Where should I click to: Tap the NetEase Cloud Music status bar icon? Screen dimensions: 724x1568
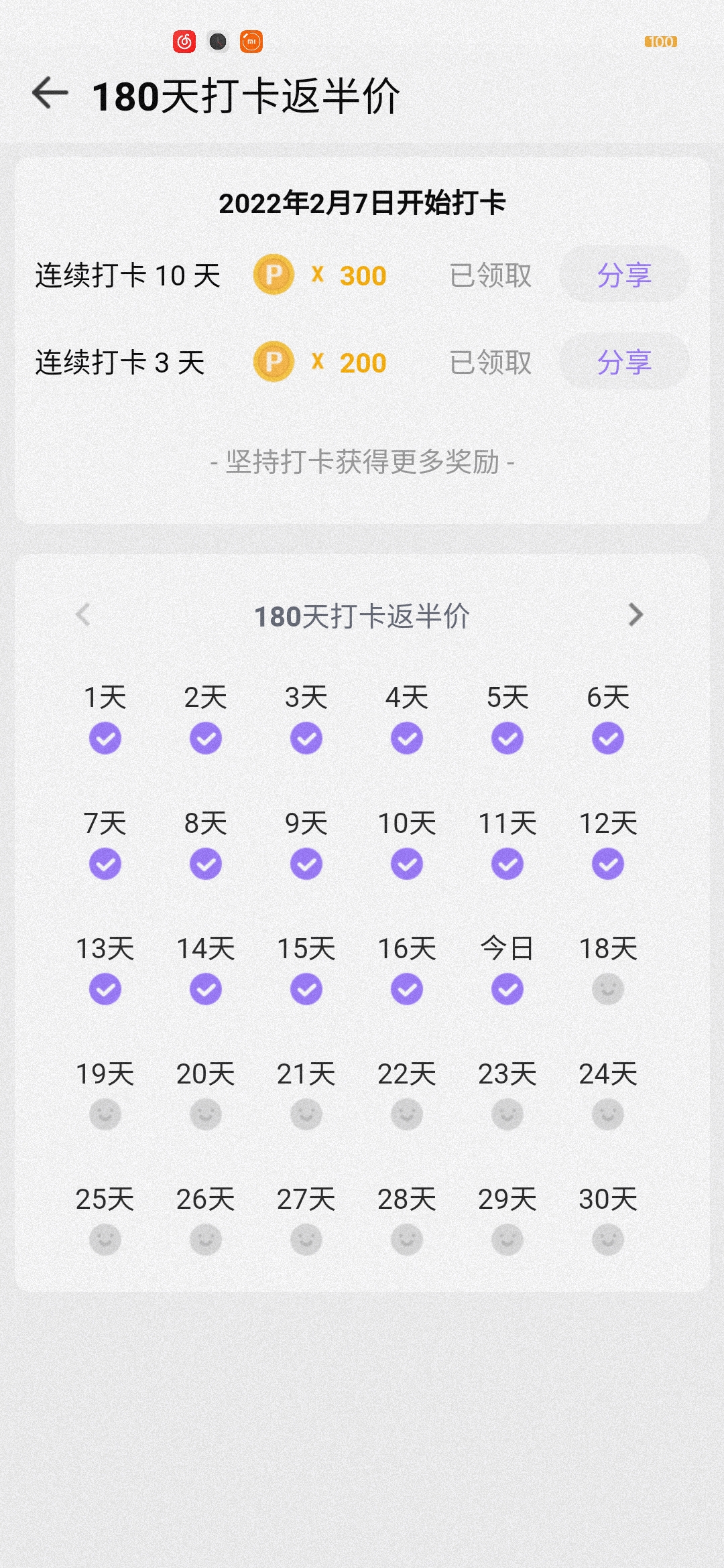183,42
